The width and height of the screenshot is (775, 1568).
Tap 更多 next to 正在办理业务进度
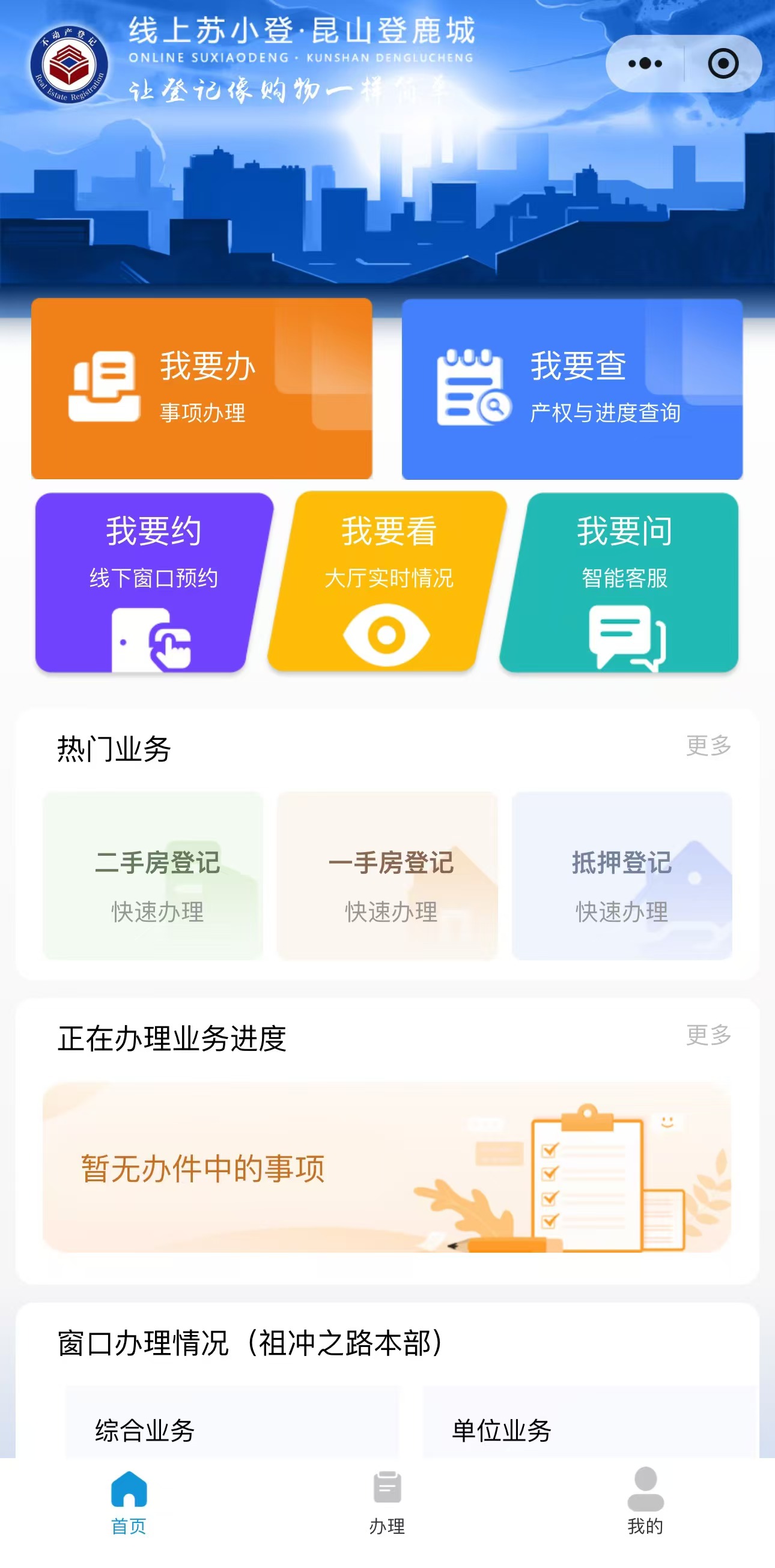click(x=708, y=1034)
